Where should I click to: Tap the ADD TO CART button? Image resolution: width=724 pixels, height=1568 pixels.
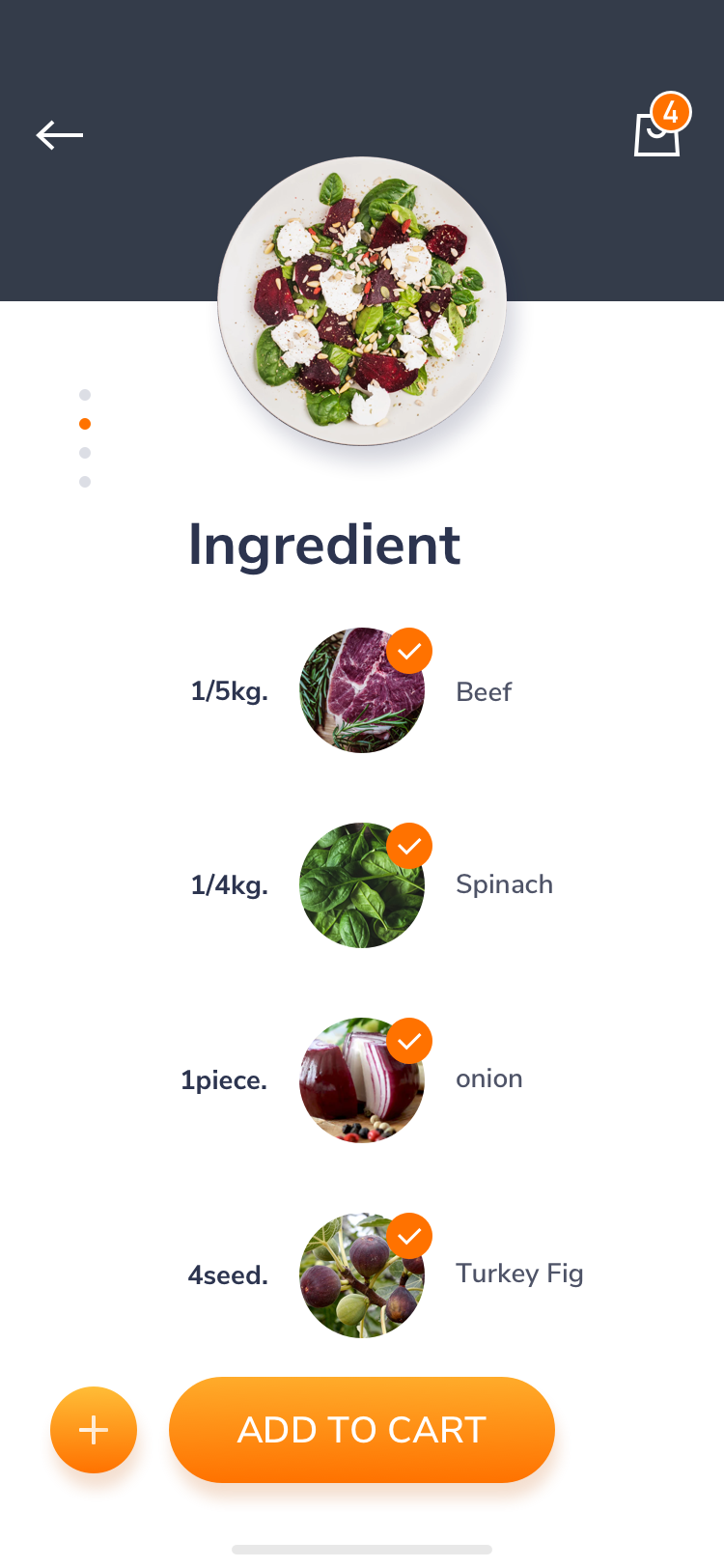pyautogui.click(x=362, y=1430)
